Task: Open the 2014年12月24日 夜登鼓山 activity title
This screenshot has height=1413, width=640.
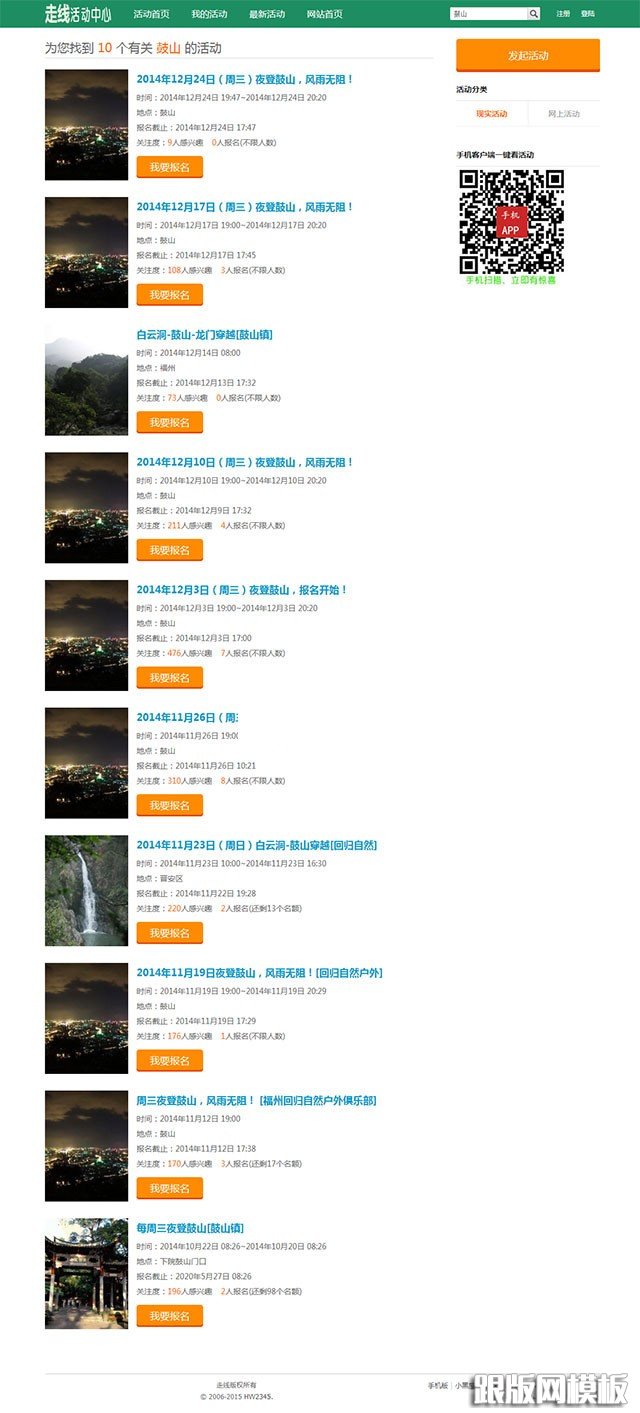Action: pos(245,79)
